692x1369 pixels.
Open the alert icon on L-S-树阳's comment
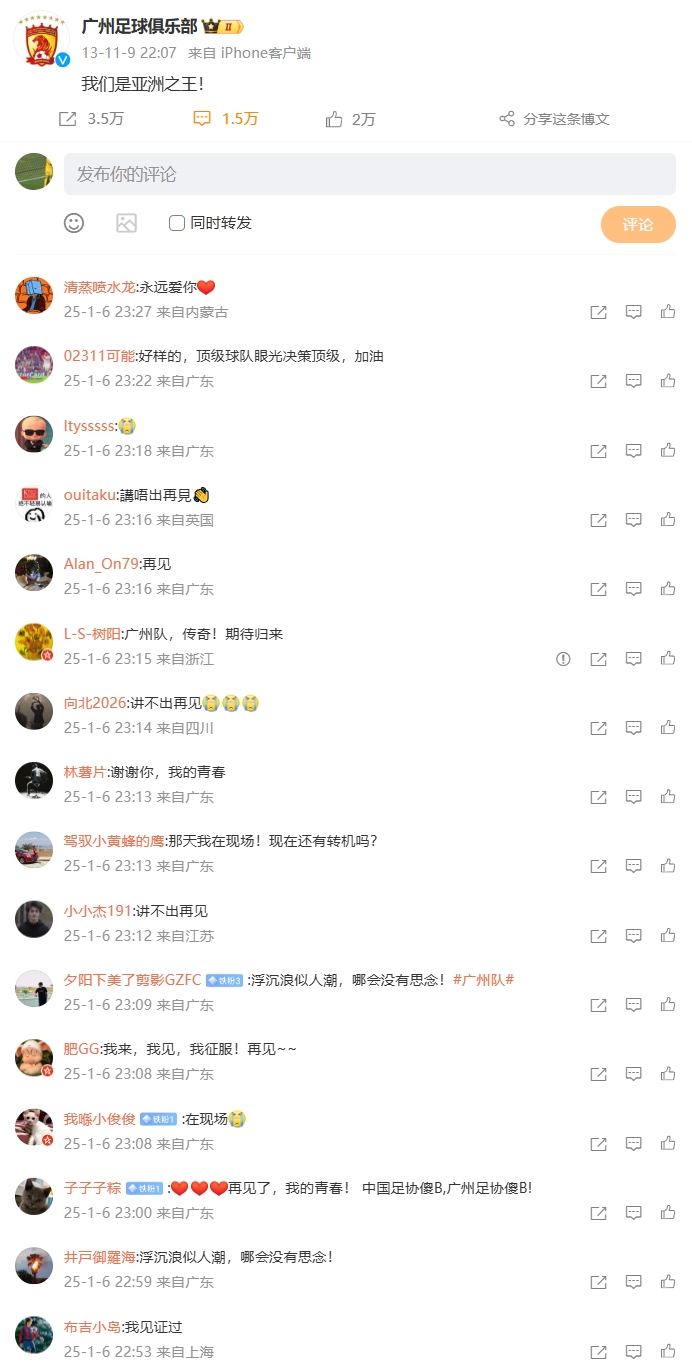coord(563,659)
